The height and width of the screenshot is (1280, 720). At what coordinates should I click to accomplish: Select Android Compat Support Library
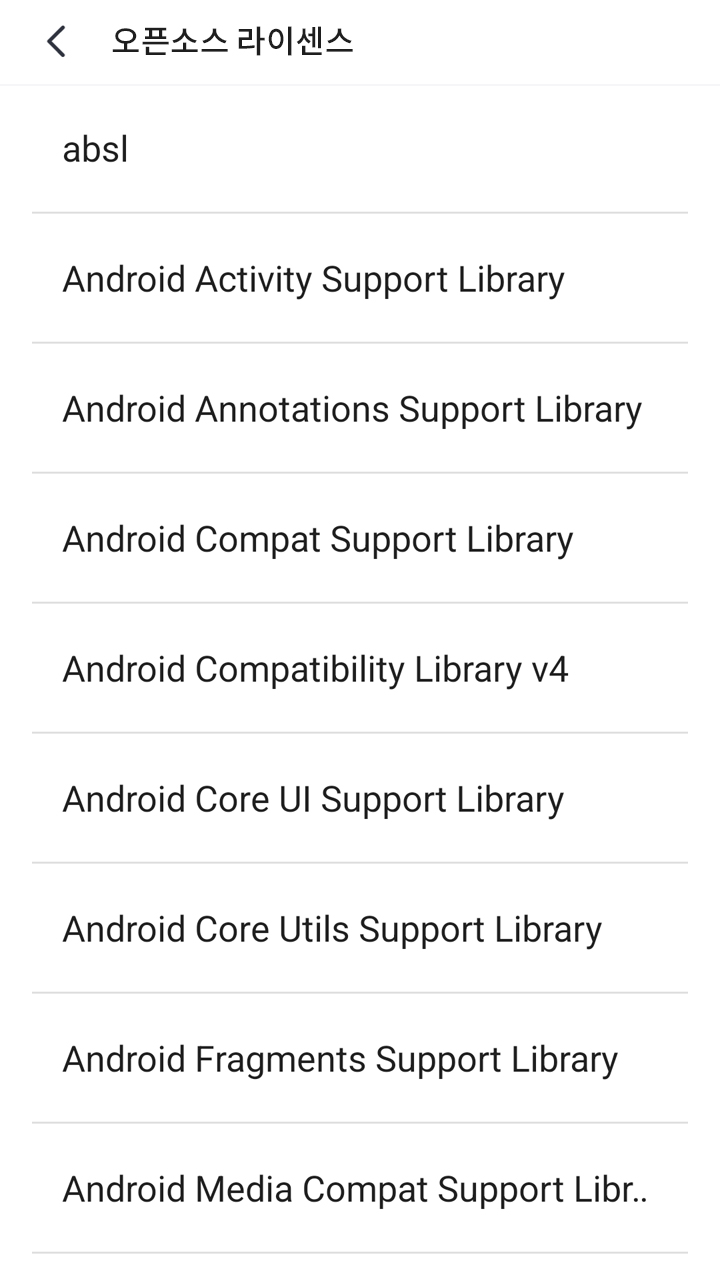[x=318, y=540]
